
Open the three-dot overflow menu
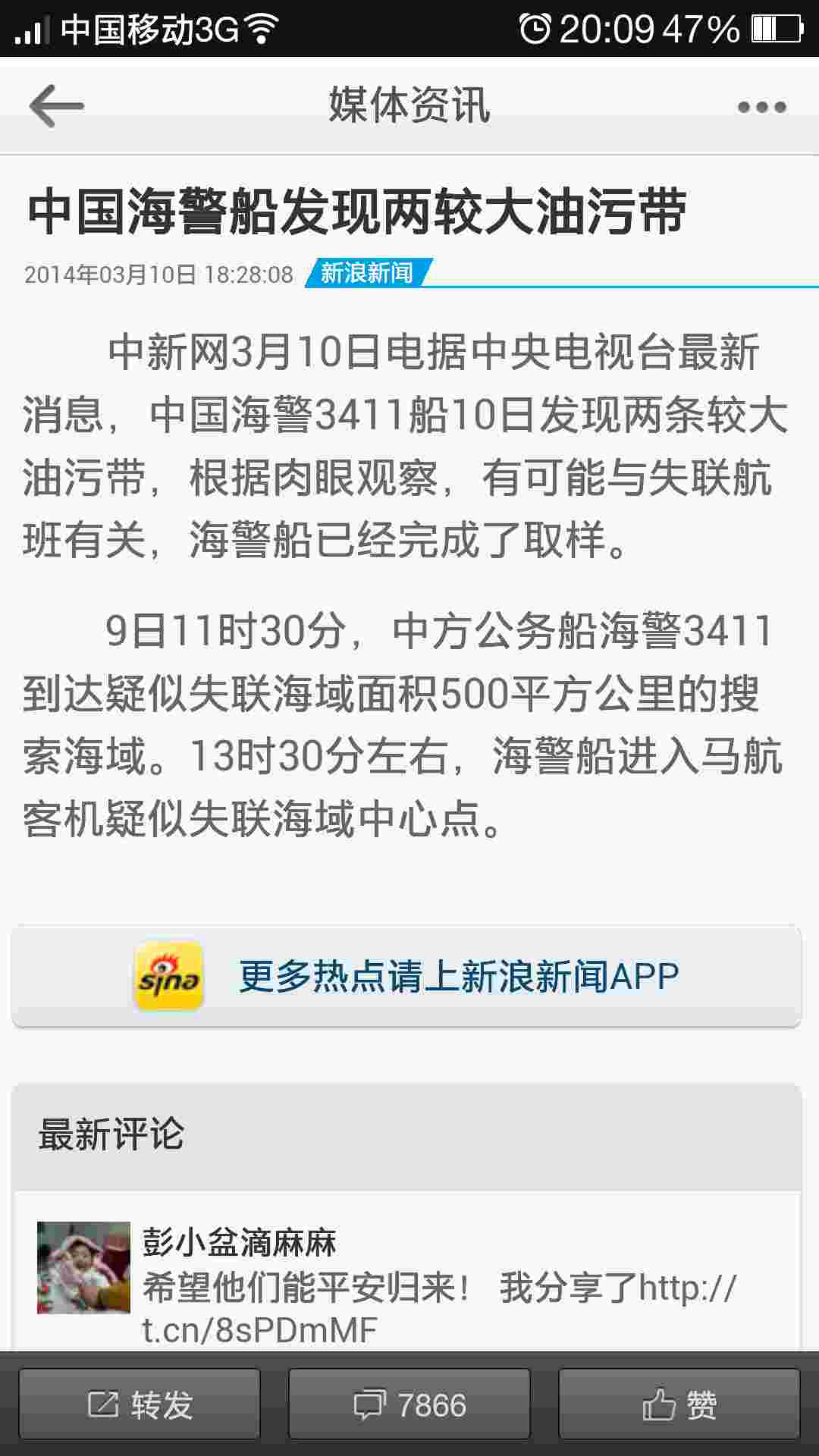point(762,107)
